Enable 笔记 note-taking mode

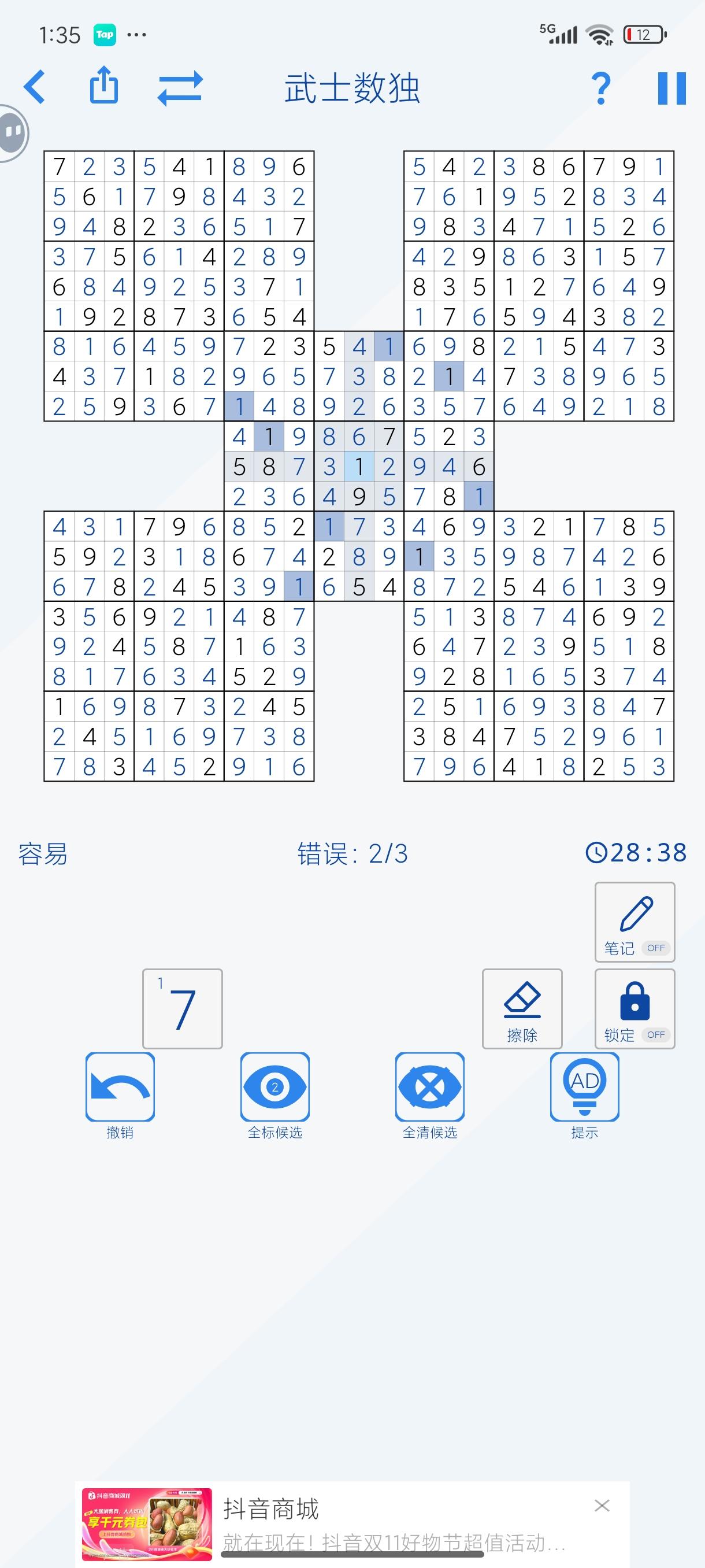point(634,922)
